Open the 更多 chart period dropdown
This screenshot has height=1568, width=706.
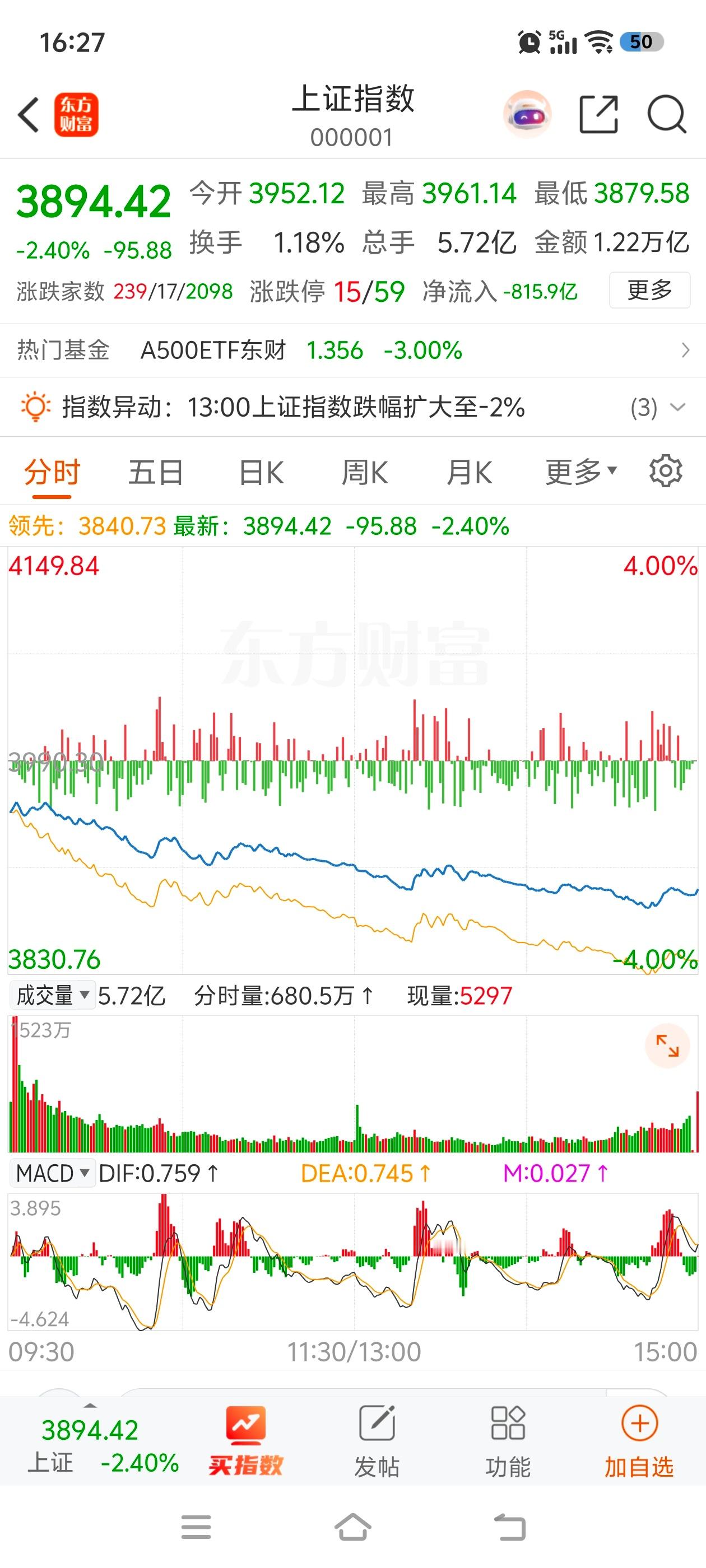point(581,472)
